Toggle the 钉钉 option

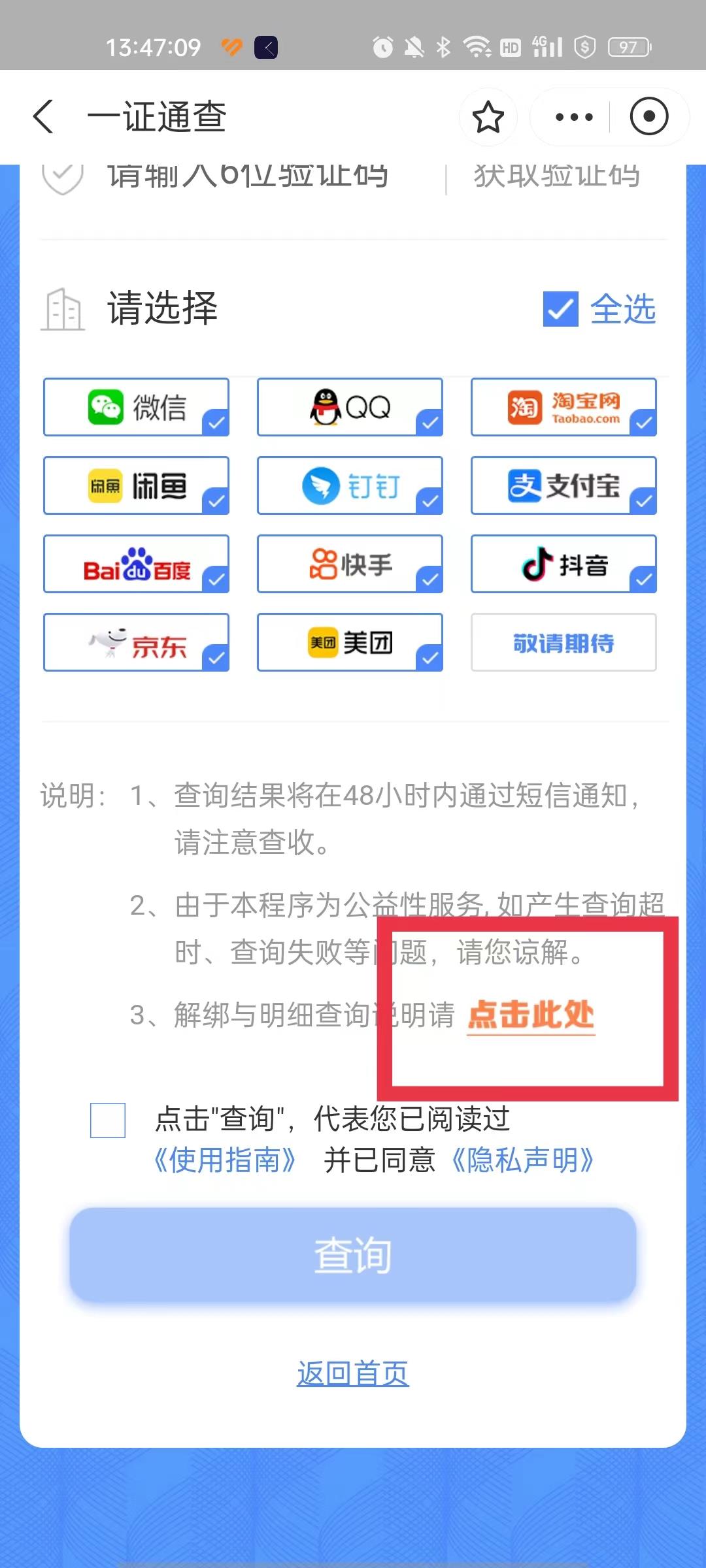[350, 485]
